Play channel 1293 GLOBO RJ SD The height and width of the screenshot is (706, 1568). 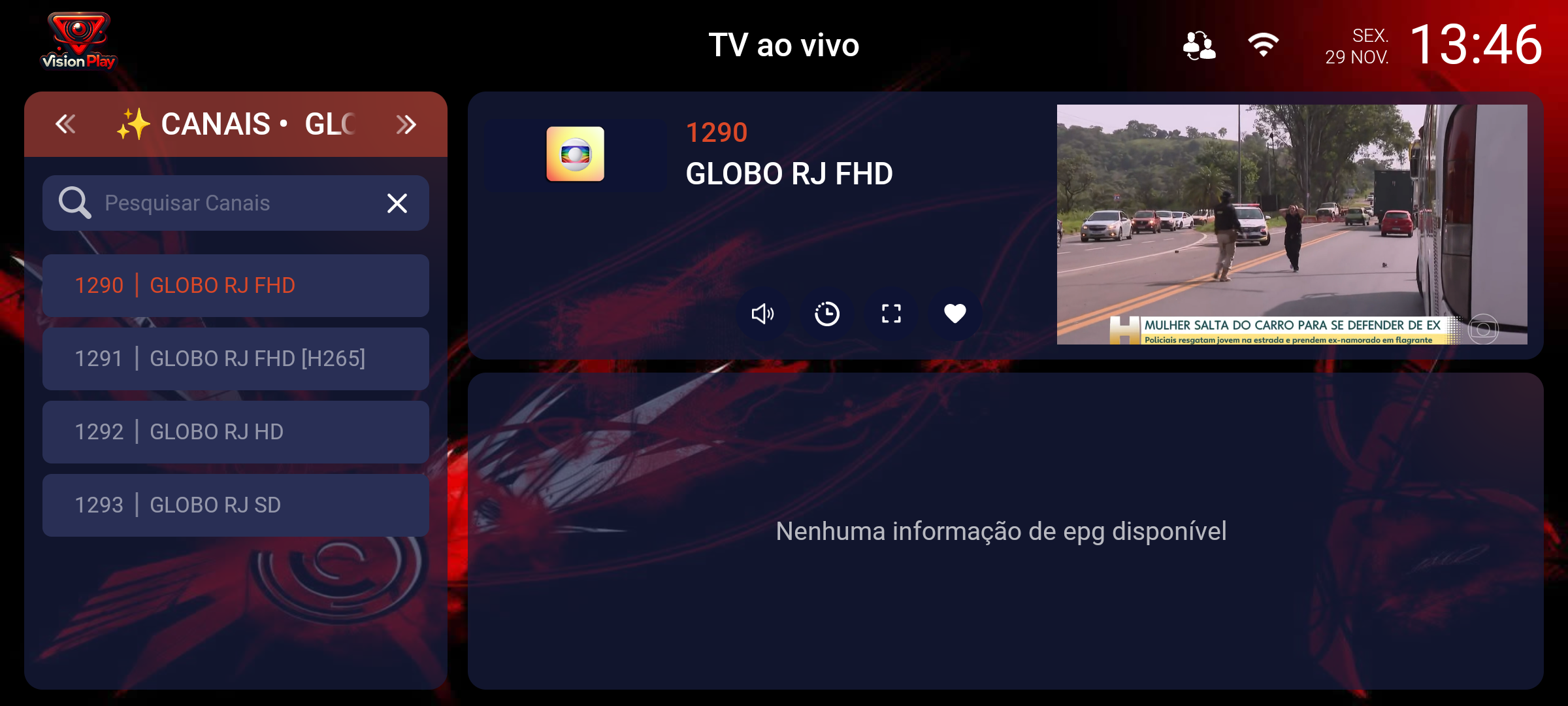tap(235, 505)
